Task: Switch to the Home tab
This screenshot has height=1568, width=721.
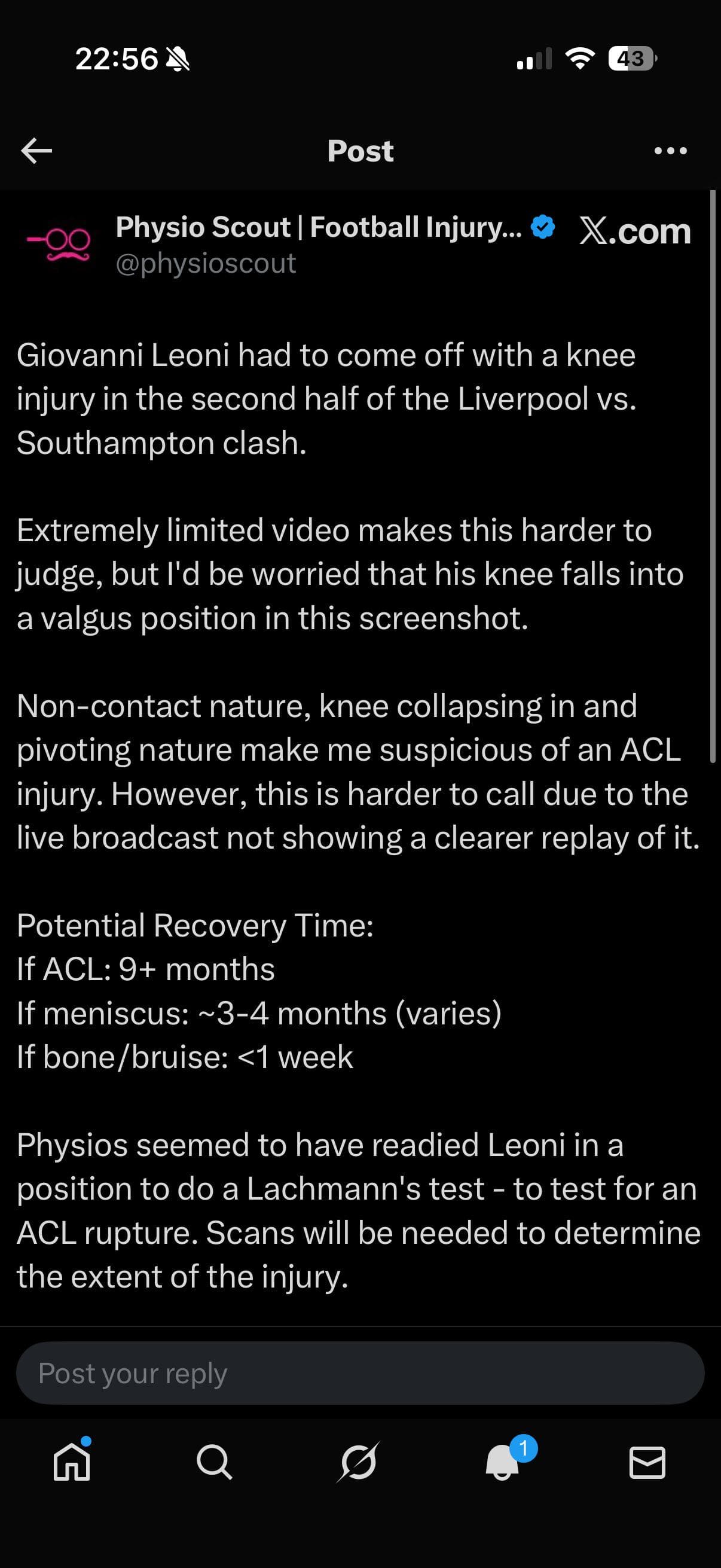Action: [72, 1462]
